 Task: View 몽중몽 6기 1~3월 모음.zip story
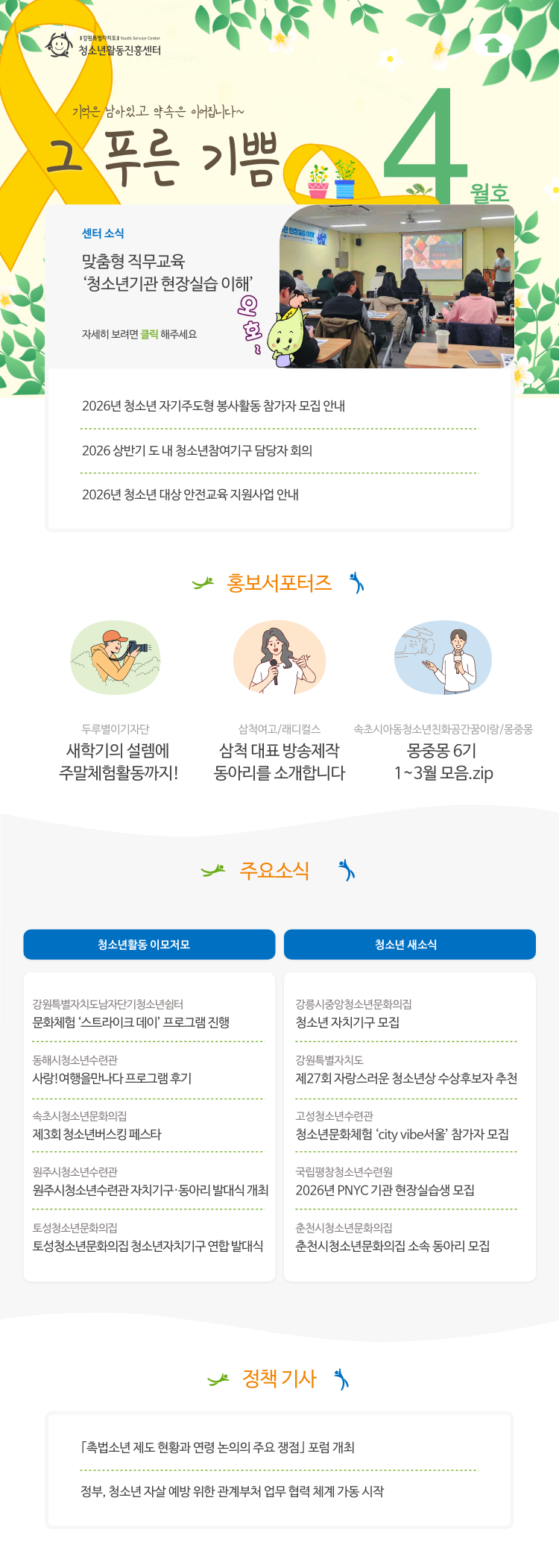[x=443, y=761]
